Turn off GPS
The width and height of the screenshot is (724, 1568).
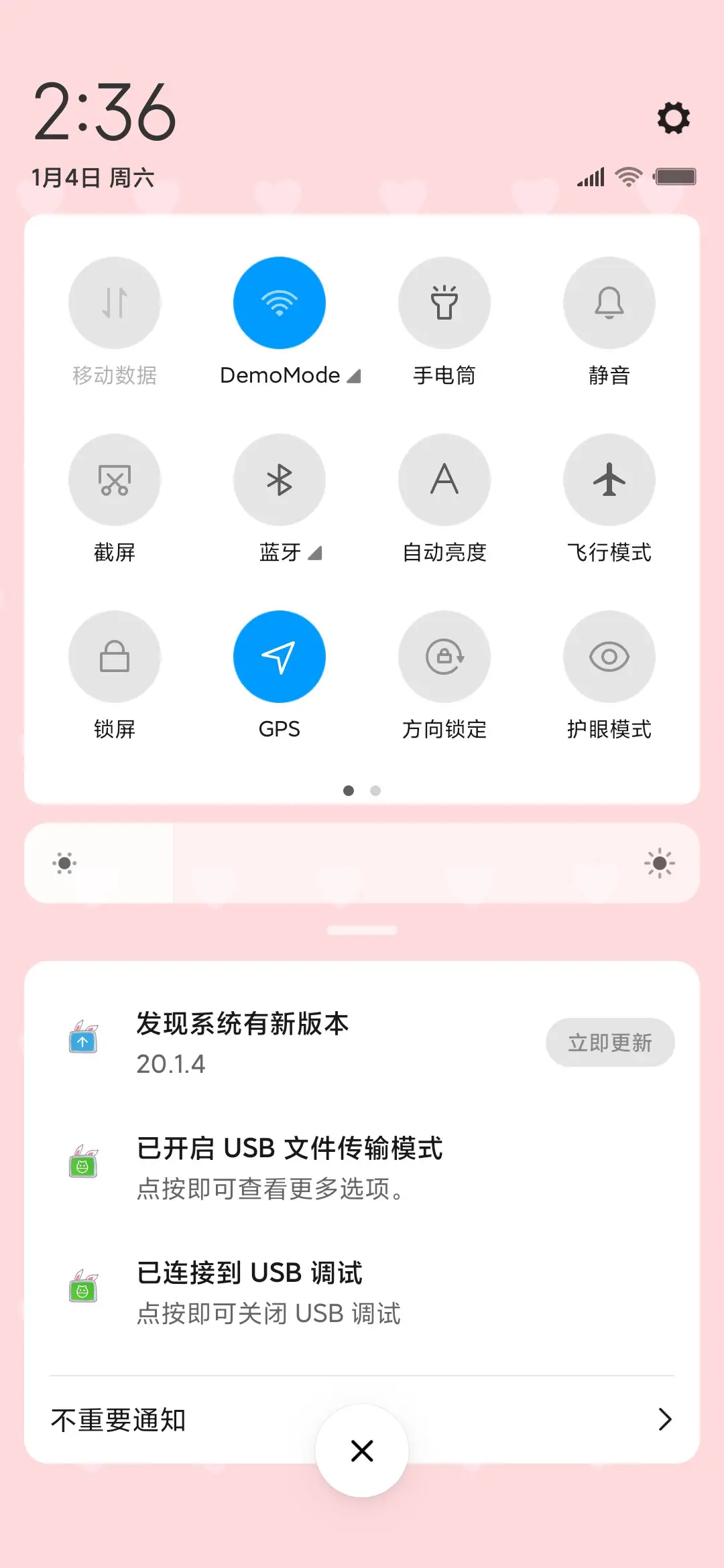click(280, 657)
